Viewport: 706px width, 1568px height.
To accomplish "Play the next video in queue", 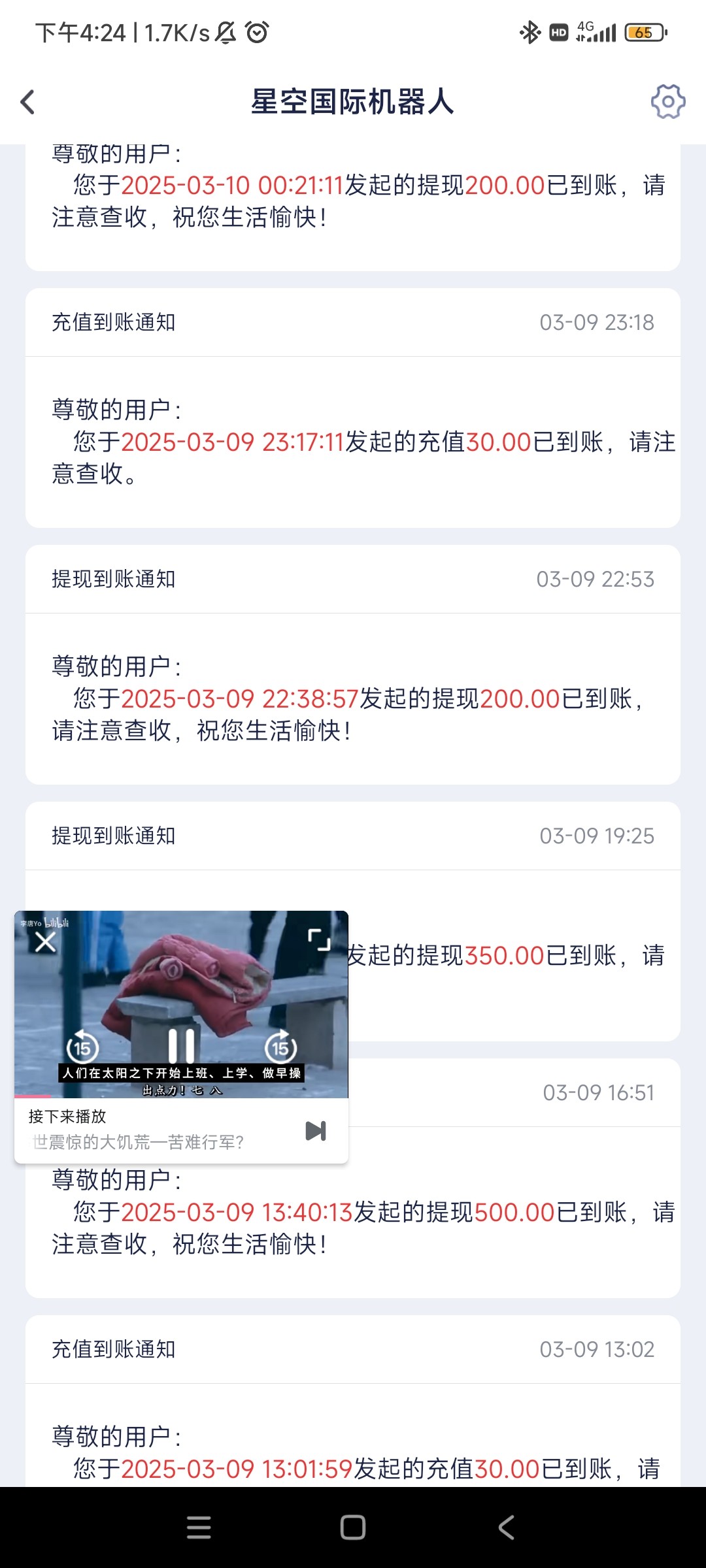I will click(316, 1131).
